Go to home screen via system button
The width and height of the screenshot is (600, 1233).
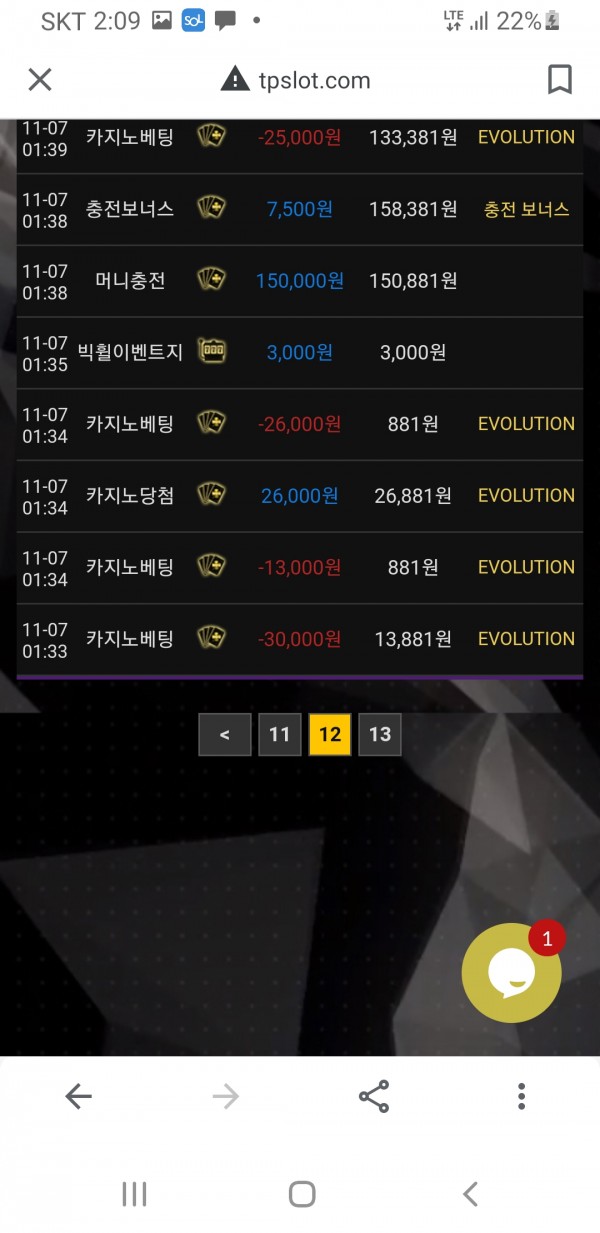302,1193
